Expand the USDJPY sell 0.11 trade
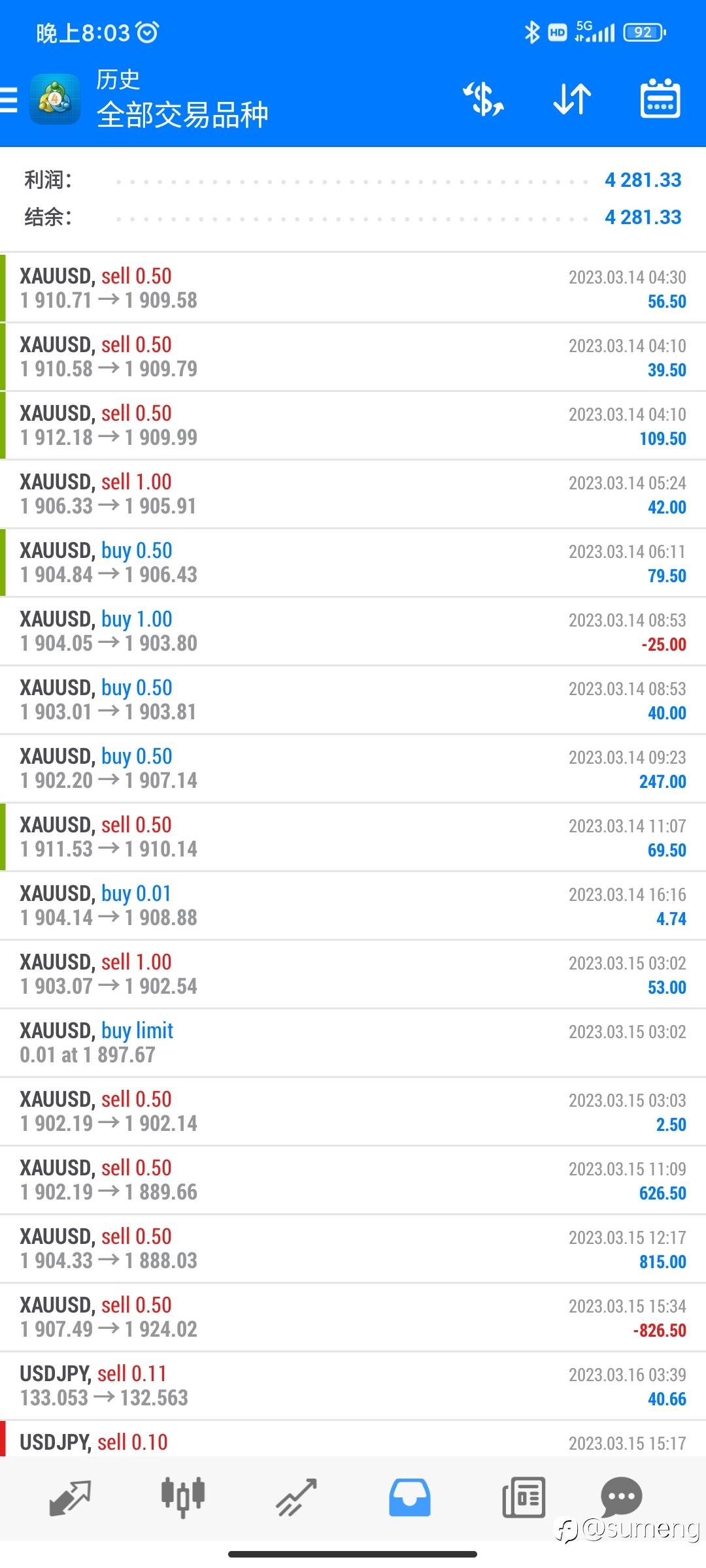Screen dimensions: 706x1568 pyautogui.click(x=353, y=1386)
